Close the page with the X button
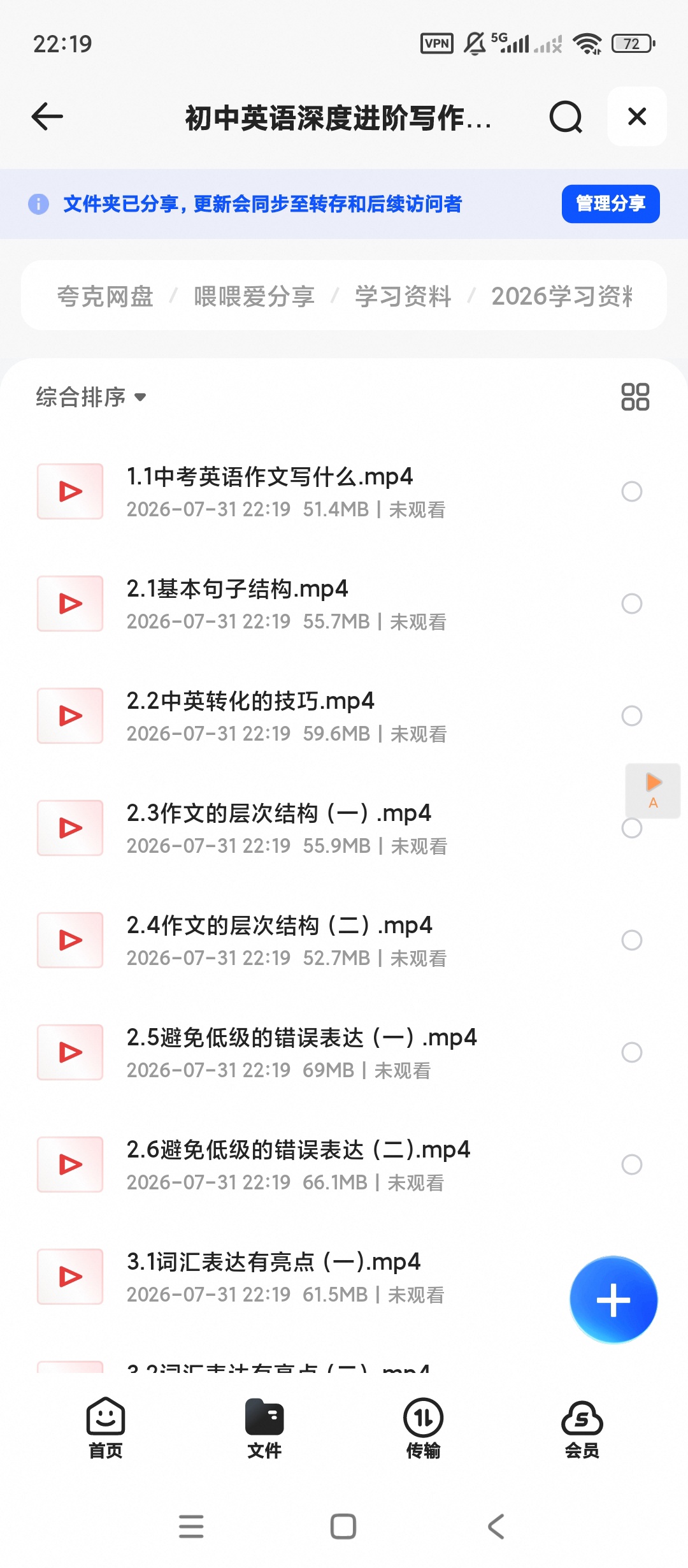The image size is (688, 1568). [637, 117]
